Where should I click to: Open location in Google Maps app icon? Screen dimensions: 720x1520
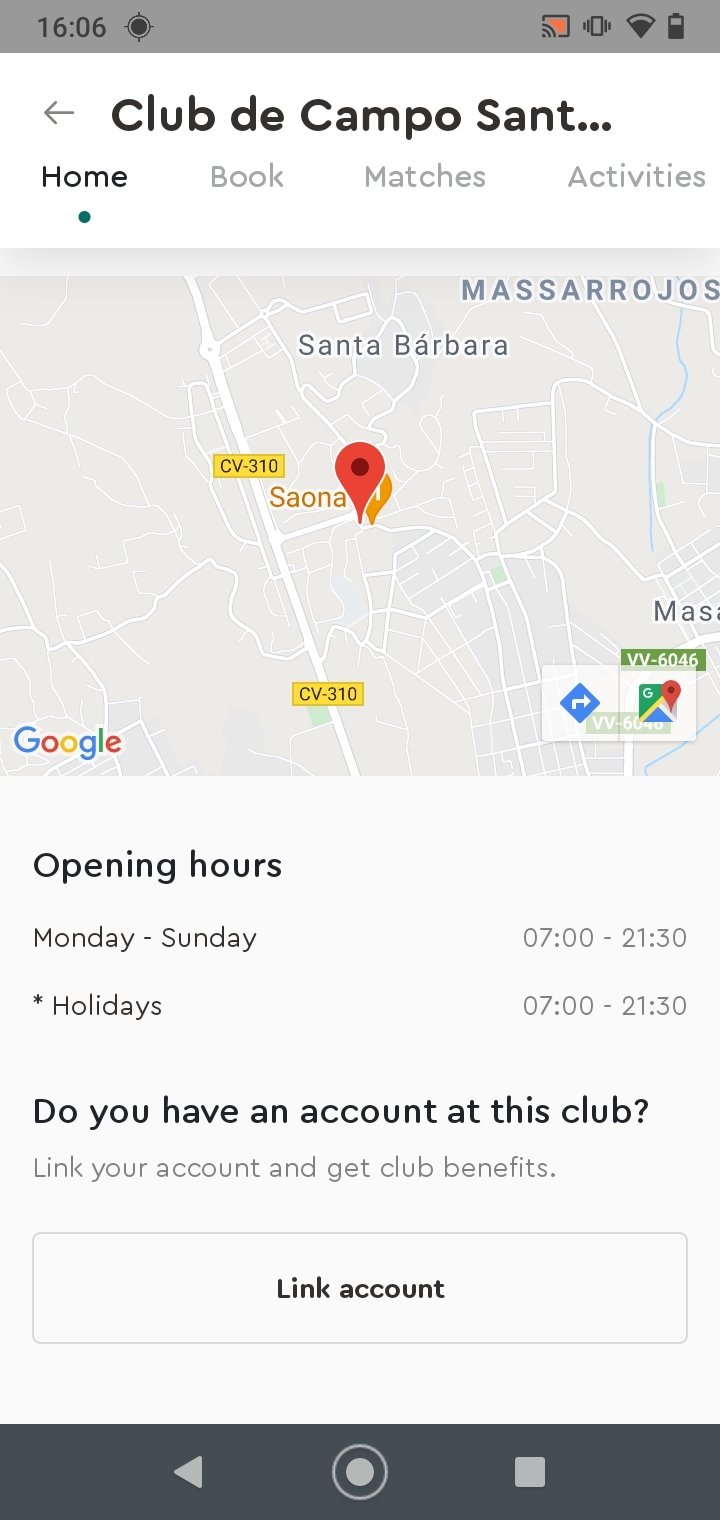click(x=658, y=702)
